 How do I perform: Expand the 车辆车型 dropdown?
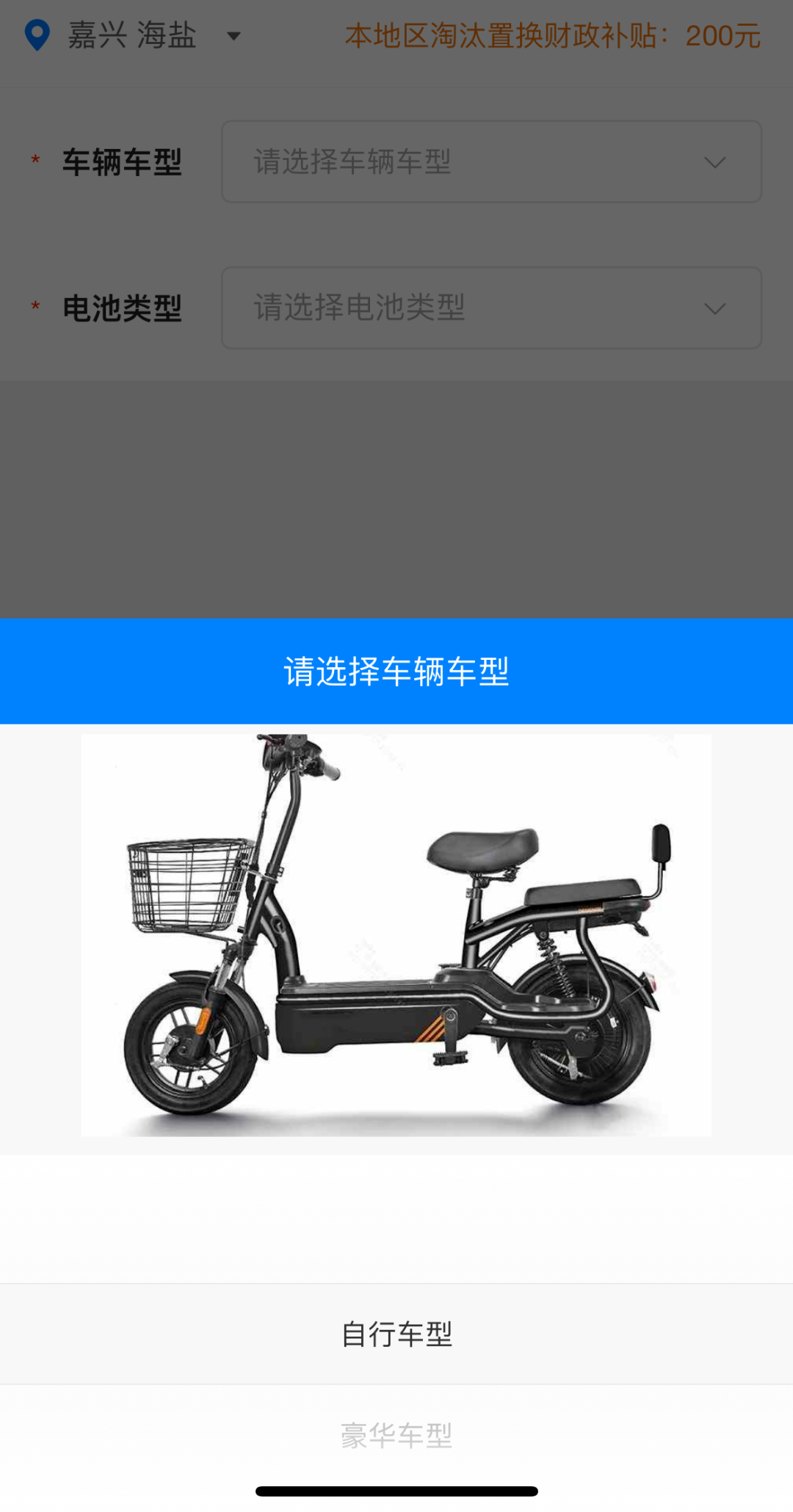coord(491,161)
